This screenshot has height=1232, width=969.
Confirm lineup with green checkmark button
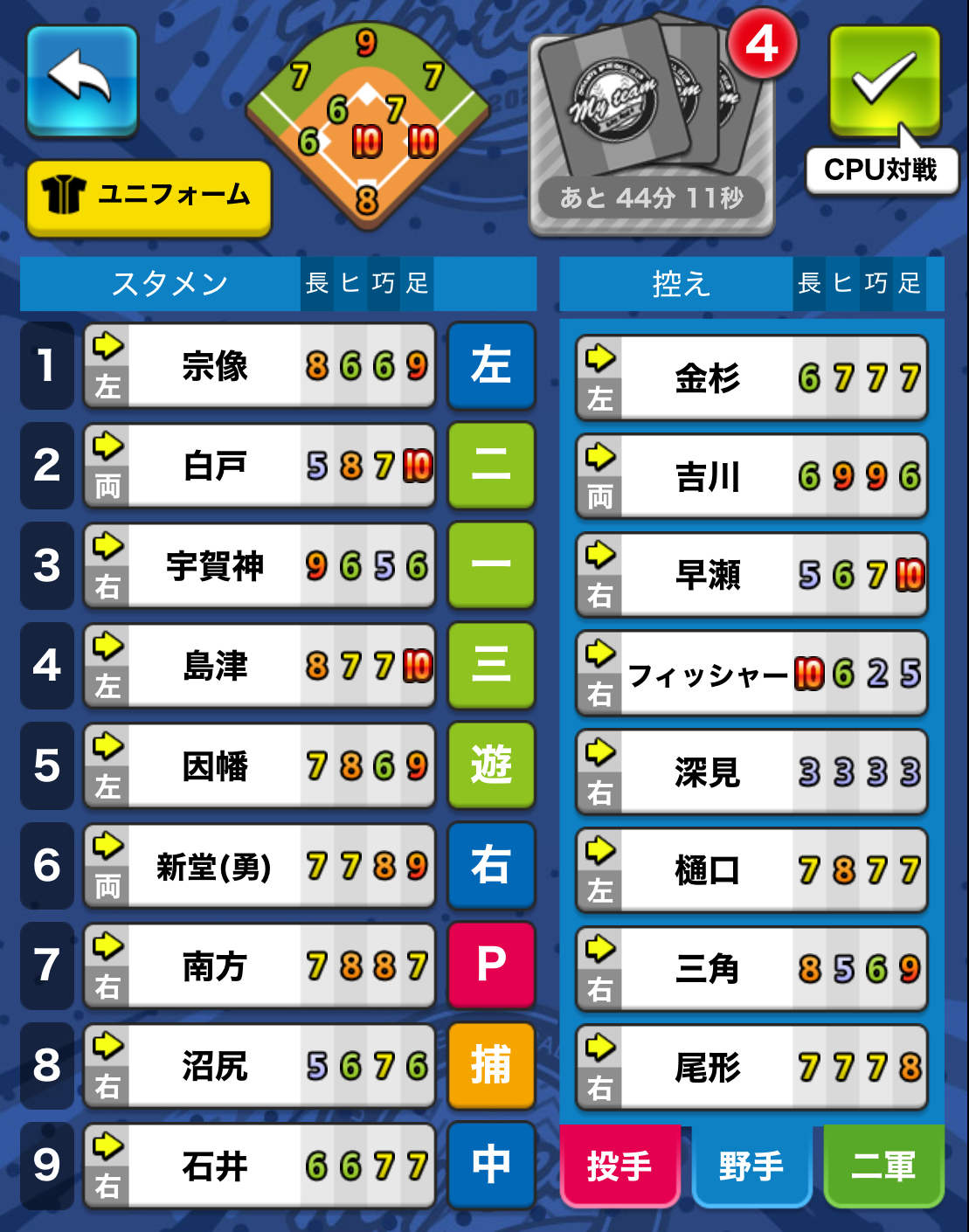pyautogui.click(x=883, y=80)
